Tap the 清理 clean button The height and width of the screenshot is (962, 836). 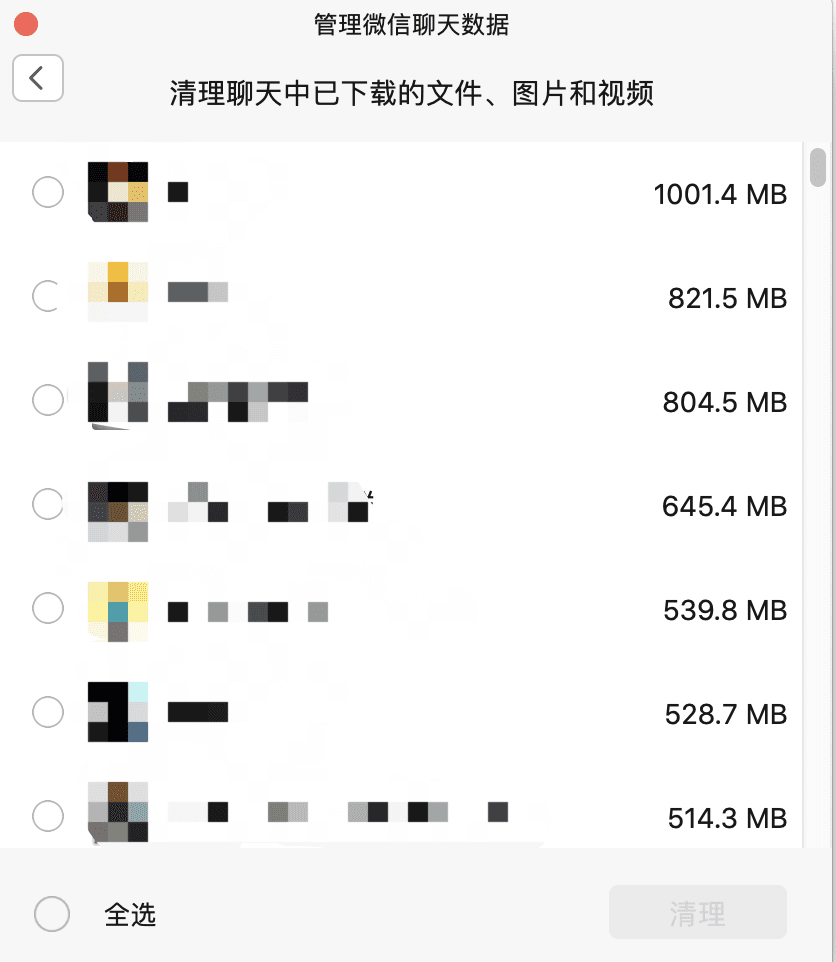click(697, 913)
